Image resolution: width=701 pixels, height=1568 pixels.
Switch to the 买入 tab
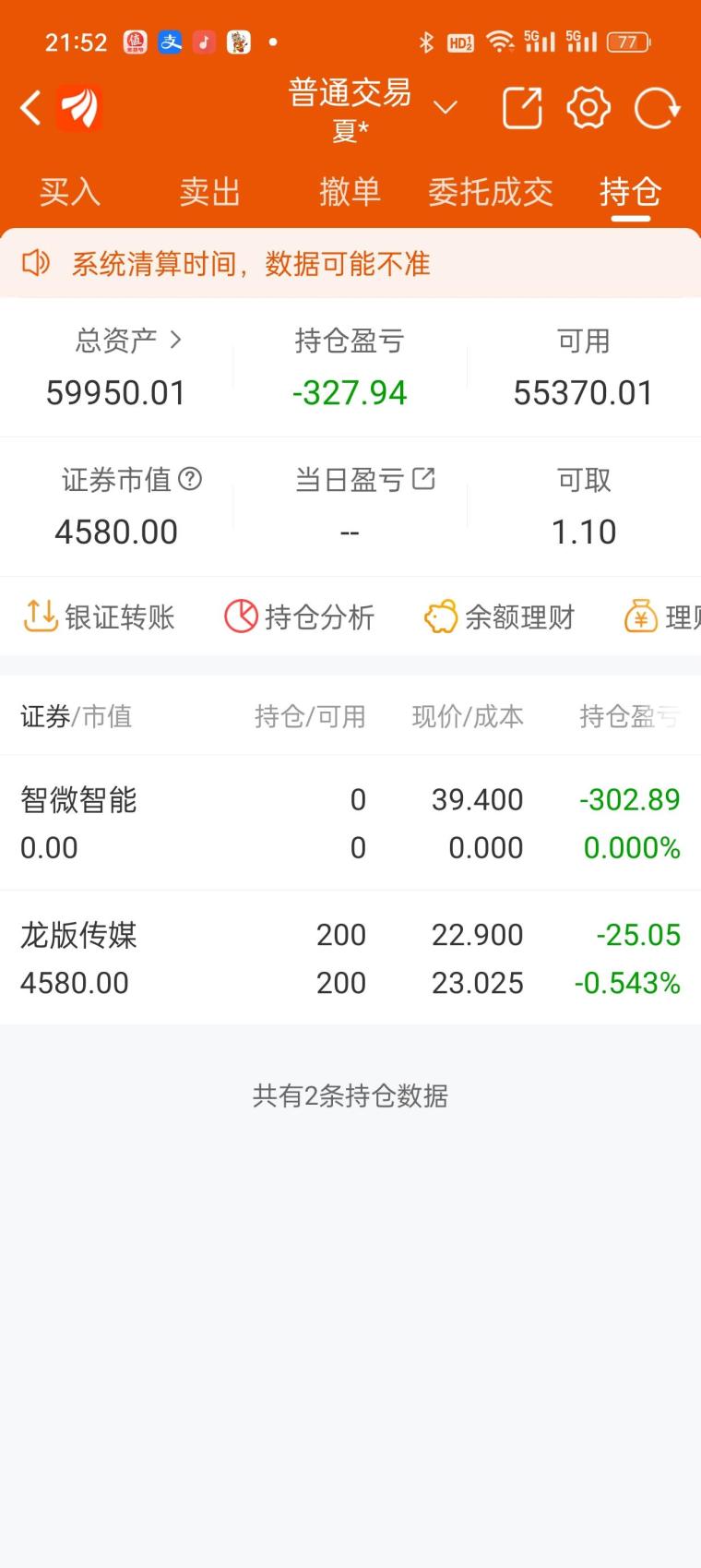[x=69, y=192]
